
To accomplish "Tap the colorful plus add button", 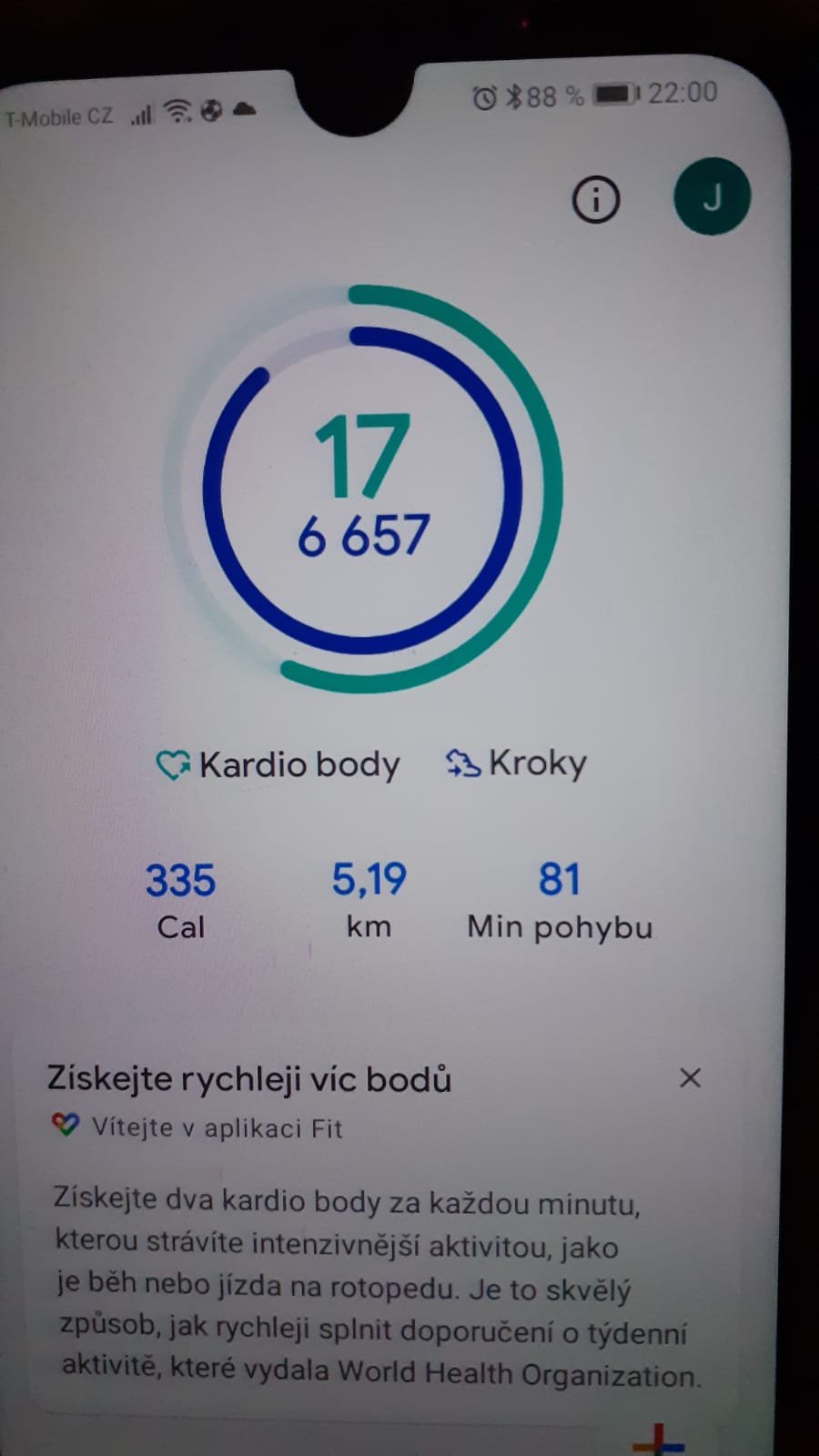I will pos(659,1441).
